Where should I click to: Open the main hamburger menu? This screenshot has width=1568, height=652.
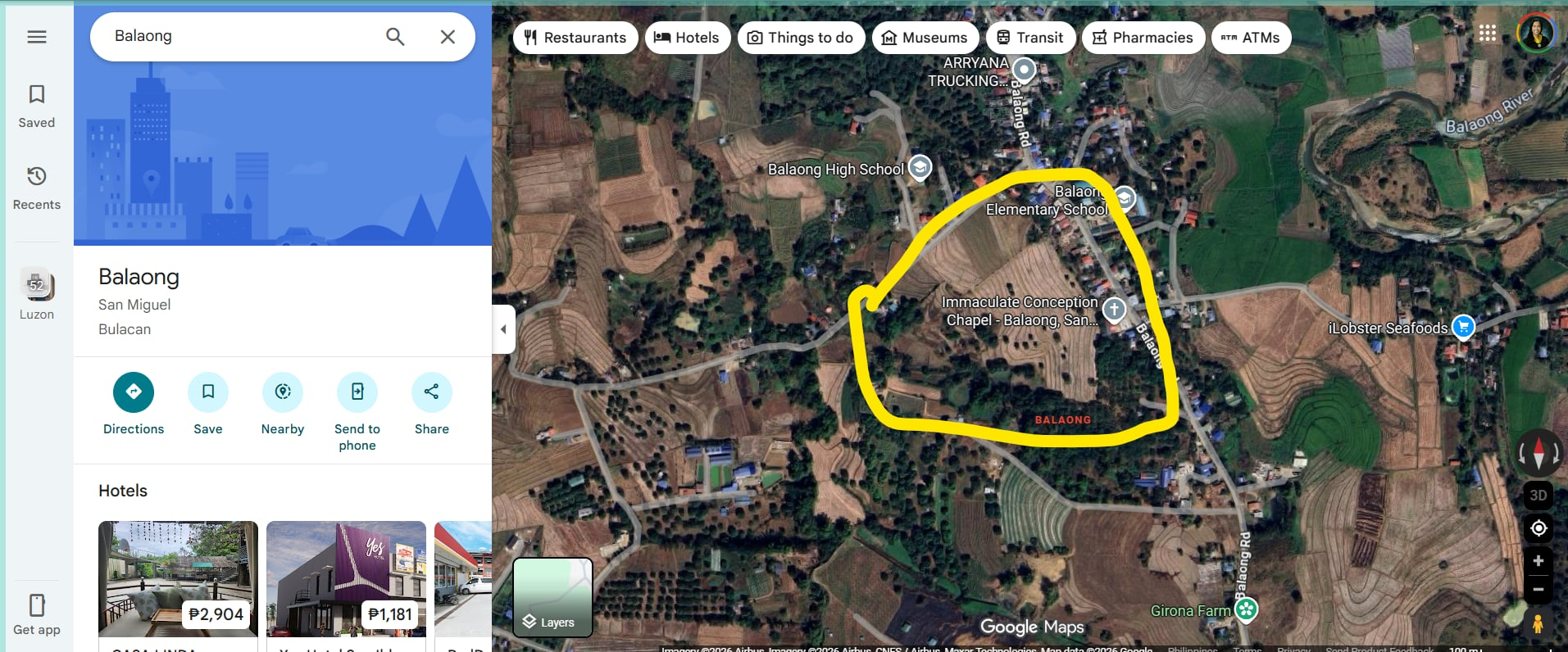pyautogui.click(x=36, y=37)
